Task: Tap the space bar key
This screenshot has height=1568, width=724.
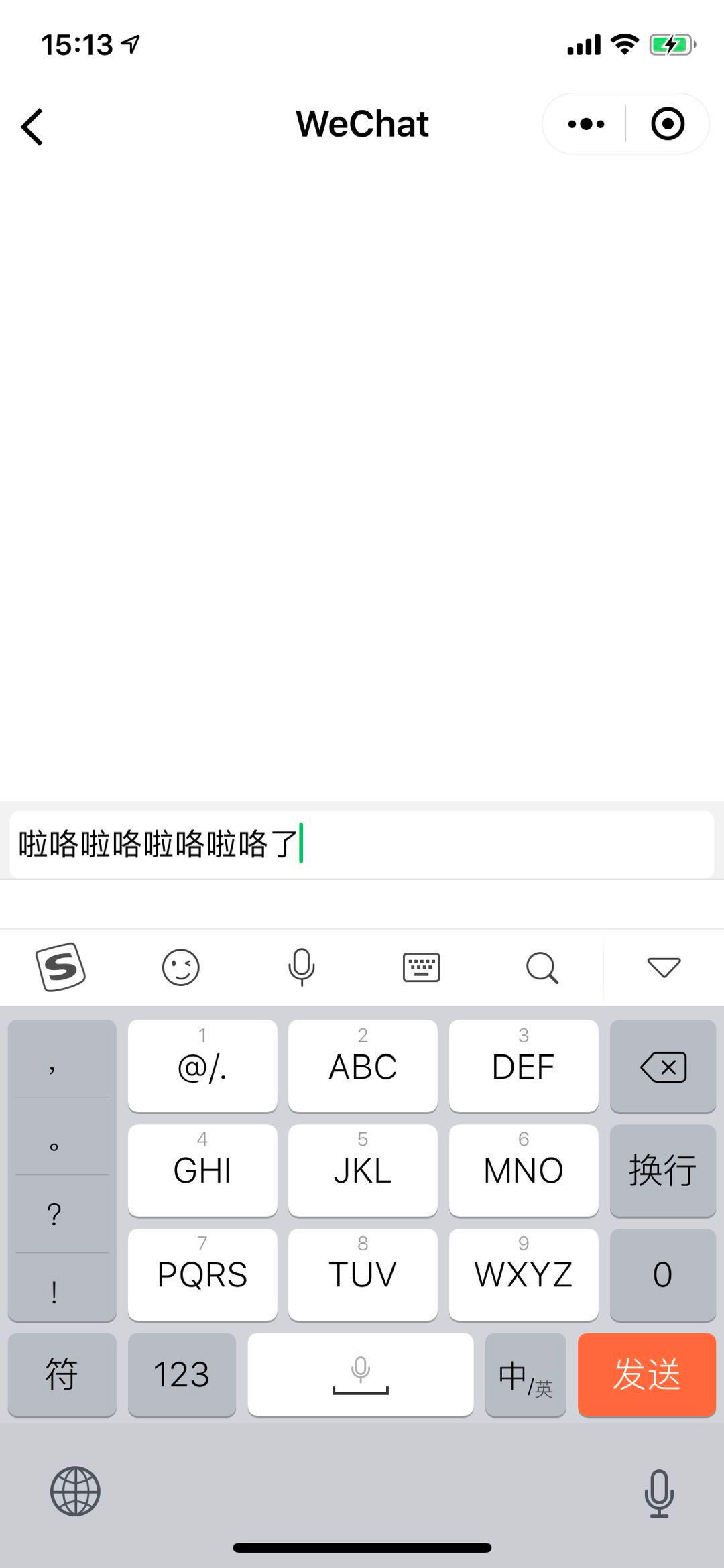Action: (x=361, y=1374)
